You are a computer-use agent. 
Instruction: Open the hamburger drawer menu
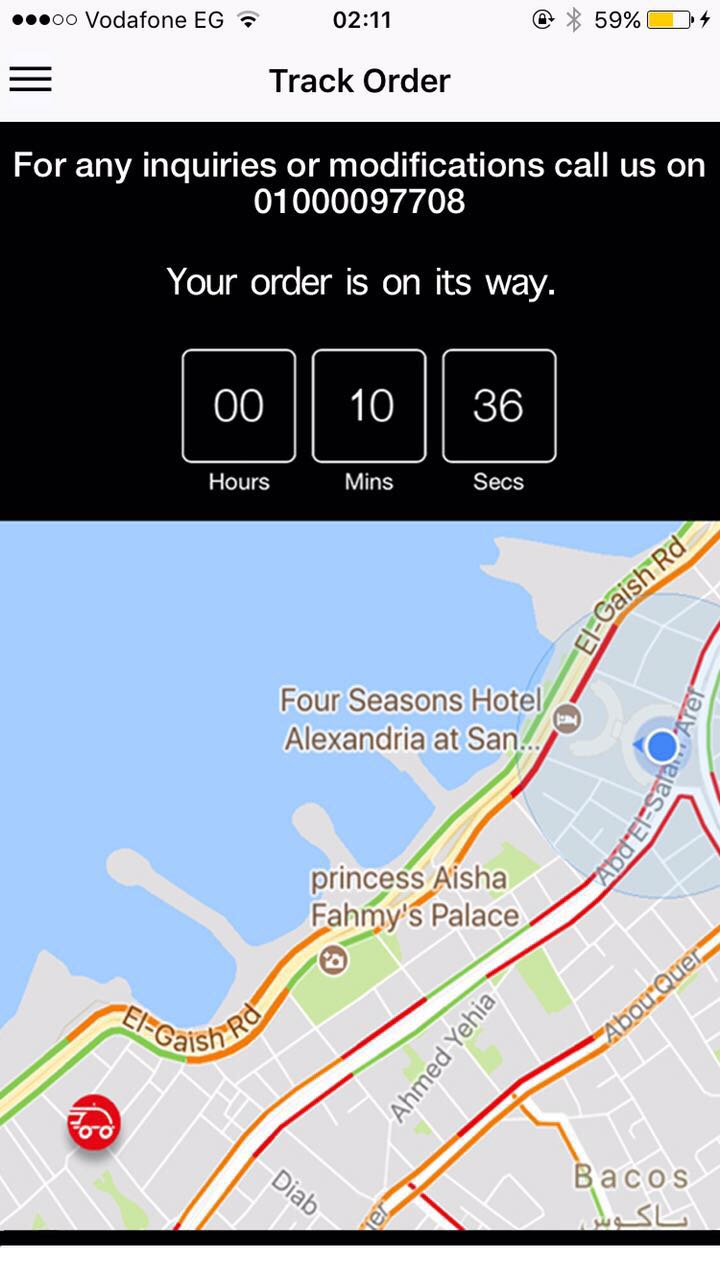point(30,80)
